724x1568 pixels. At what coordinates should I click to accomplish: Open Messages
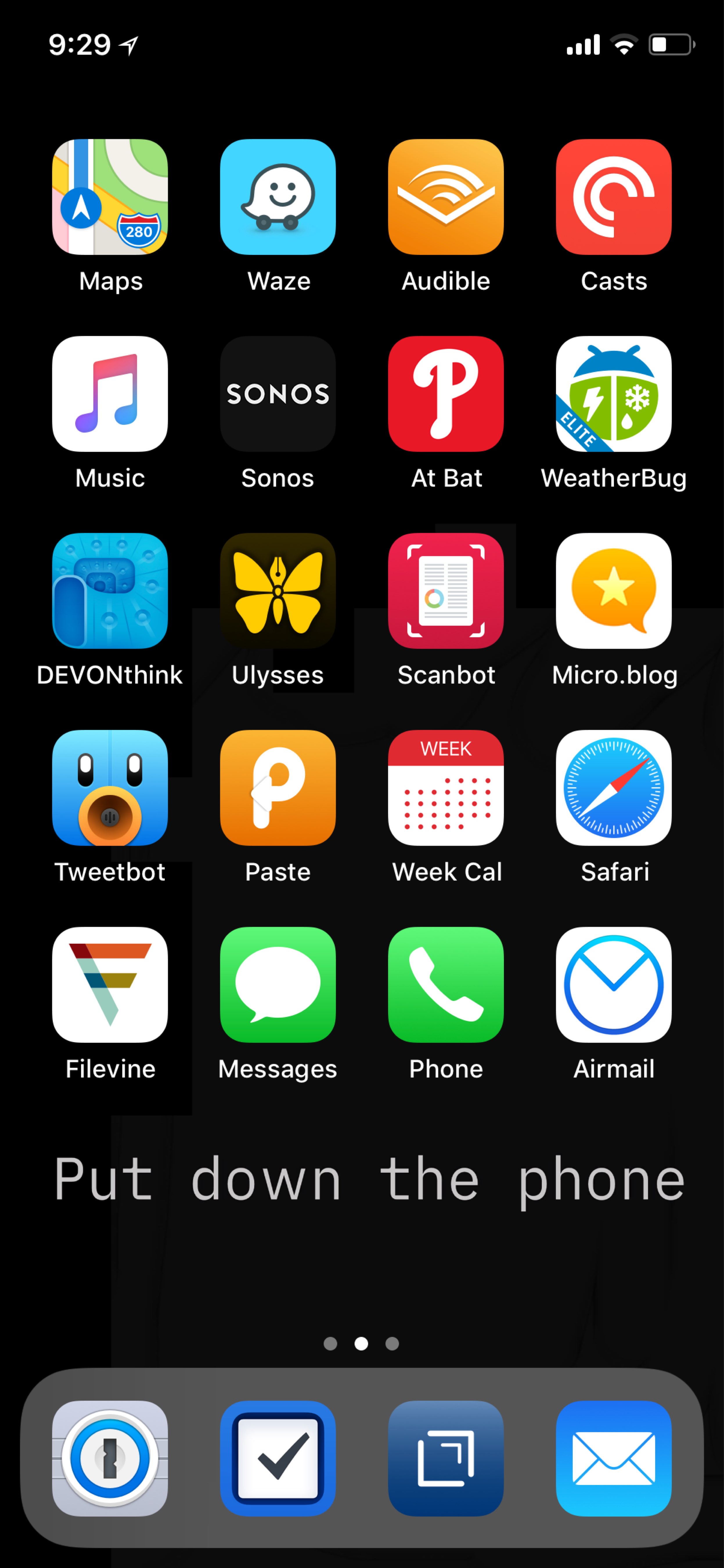pos(278,985)
